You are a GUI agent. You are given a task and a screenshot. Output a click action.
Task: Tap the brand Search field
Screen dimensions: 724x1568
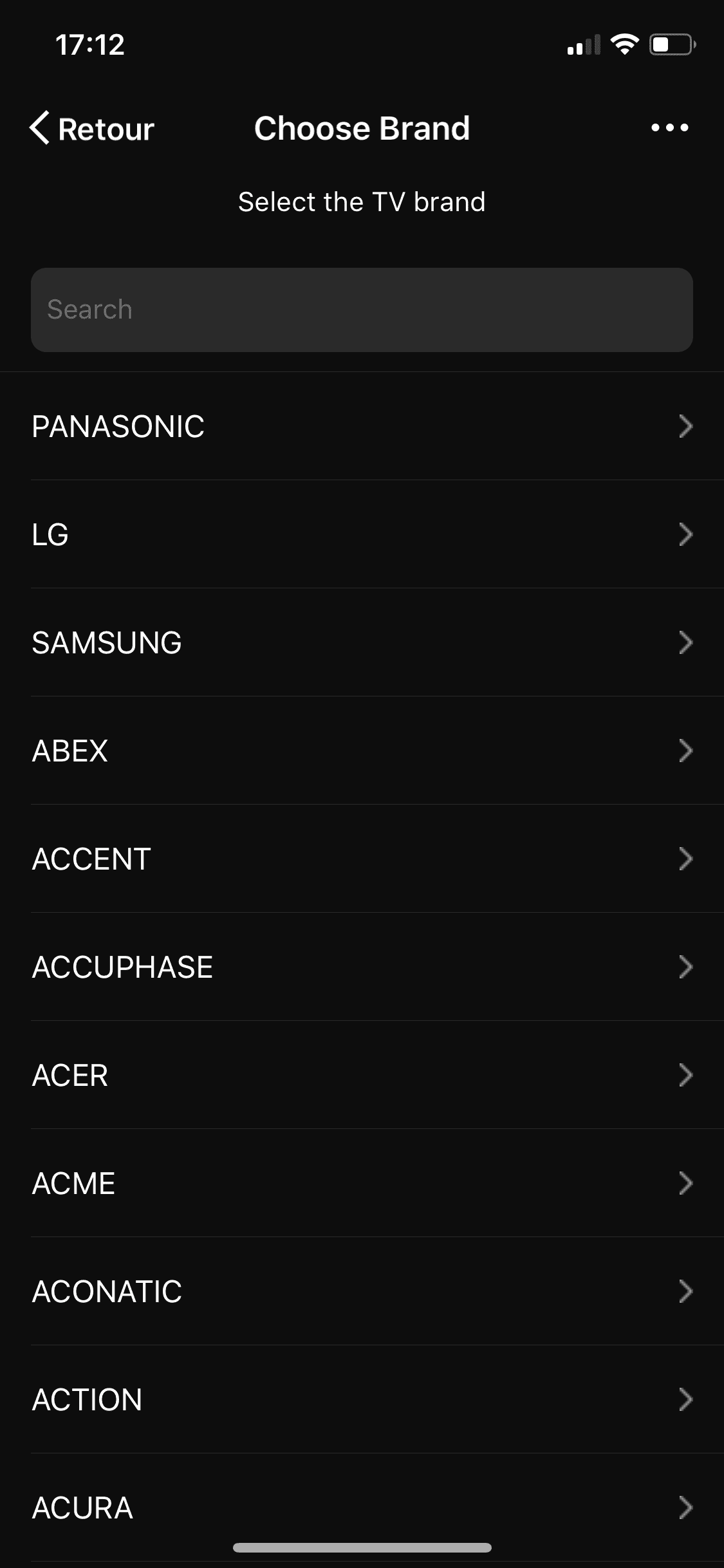coord(362,310)
